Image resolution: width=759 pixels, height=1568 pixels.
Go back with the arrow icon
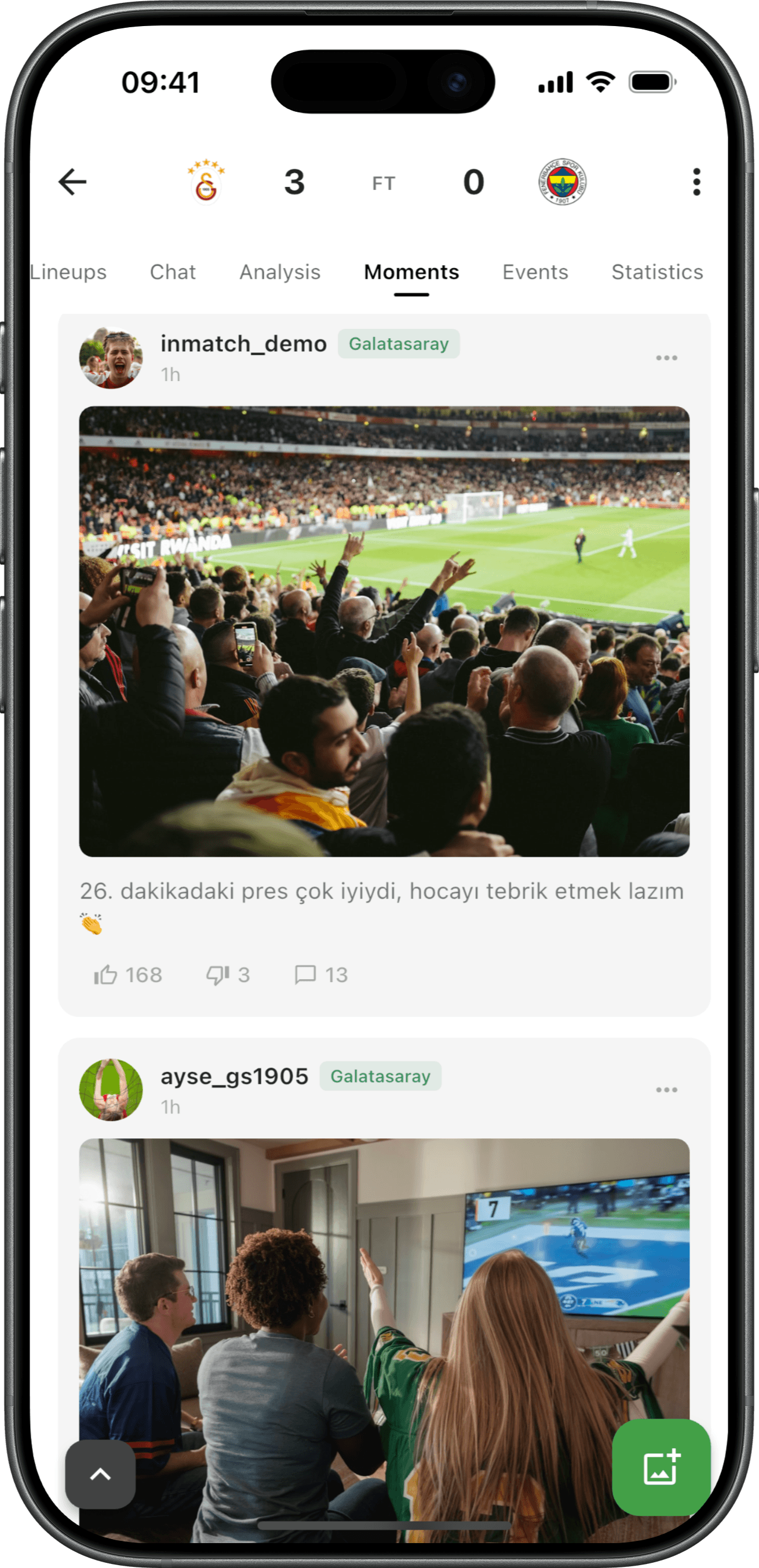click(x=72, y=182)
